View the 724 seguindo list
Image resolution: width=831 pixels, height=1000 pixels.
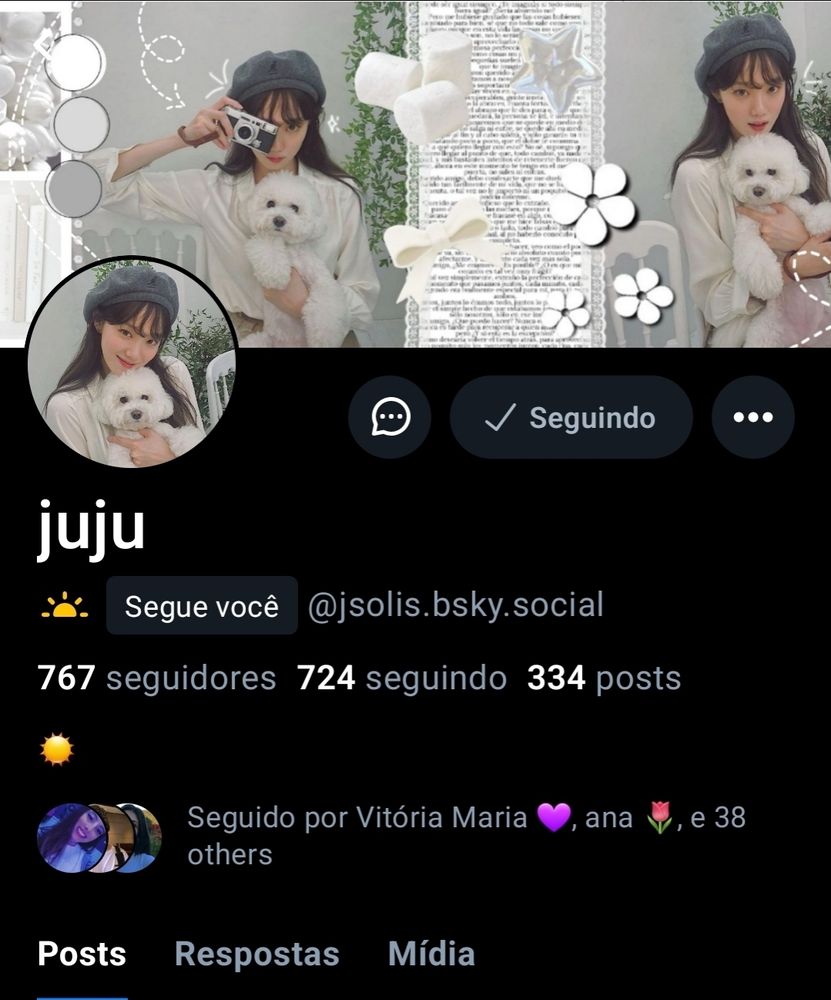(x=402, y=678)
